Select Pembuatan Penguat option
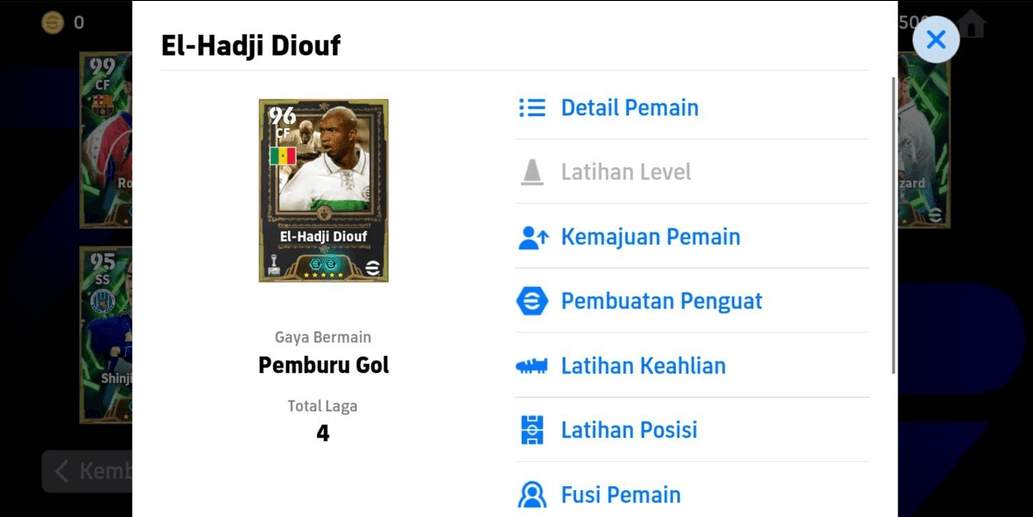 [661, 301]
